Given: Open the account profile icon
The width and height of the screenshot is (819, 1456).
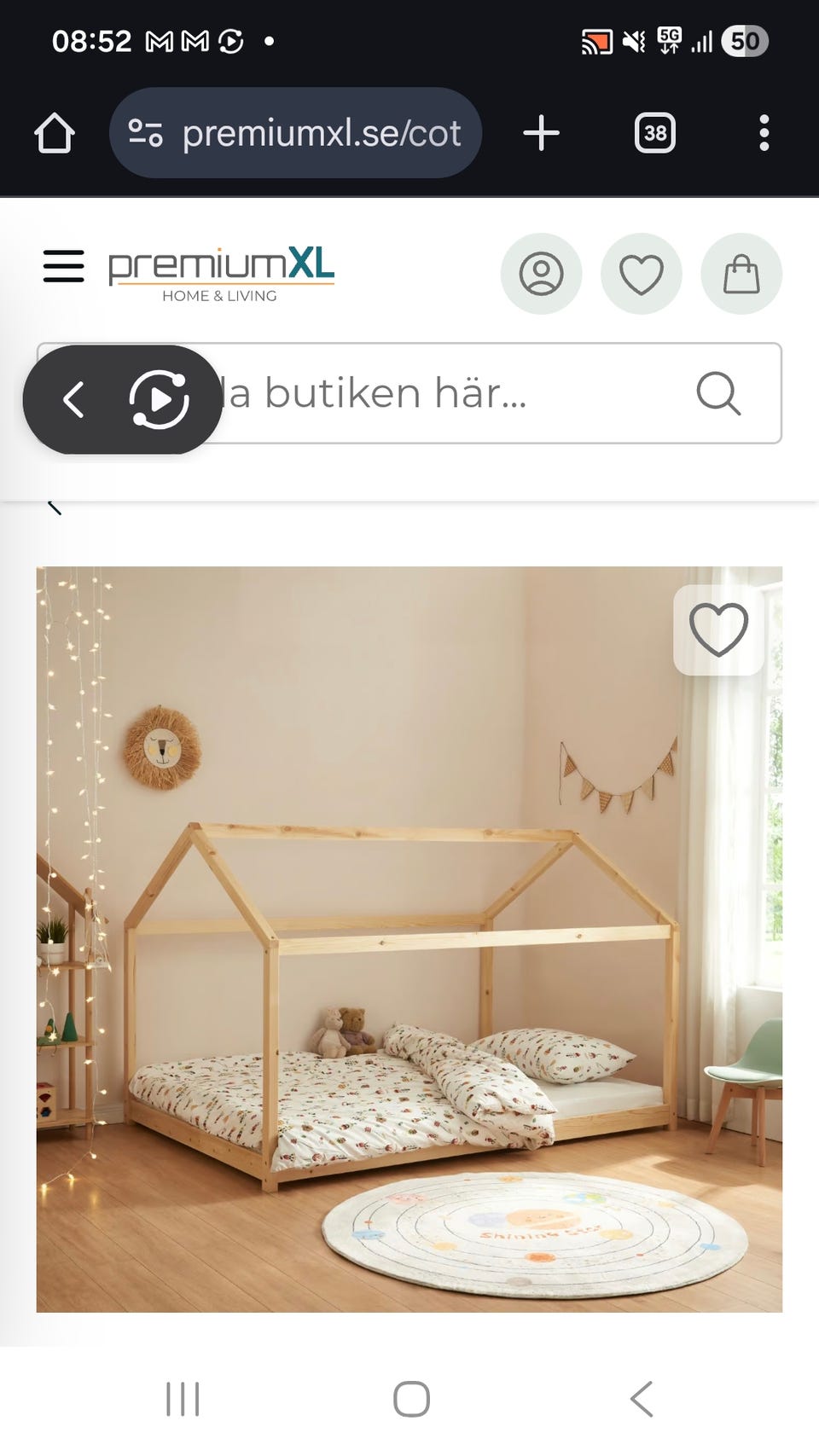Looking at the screenshot, I should pos(542,274).
